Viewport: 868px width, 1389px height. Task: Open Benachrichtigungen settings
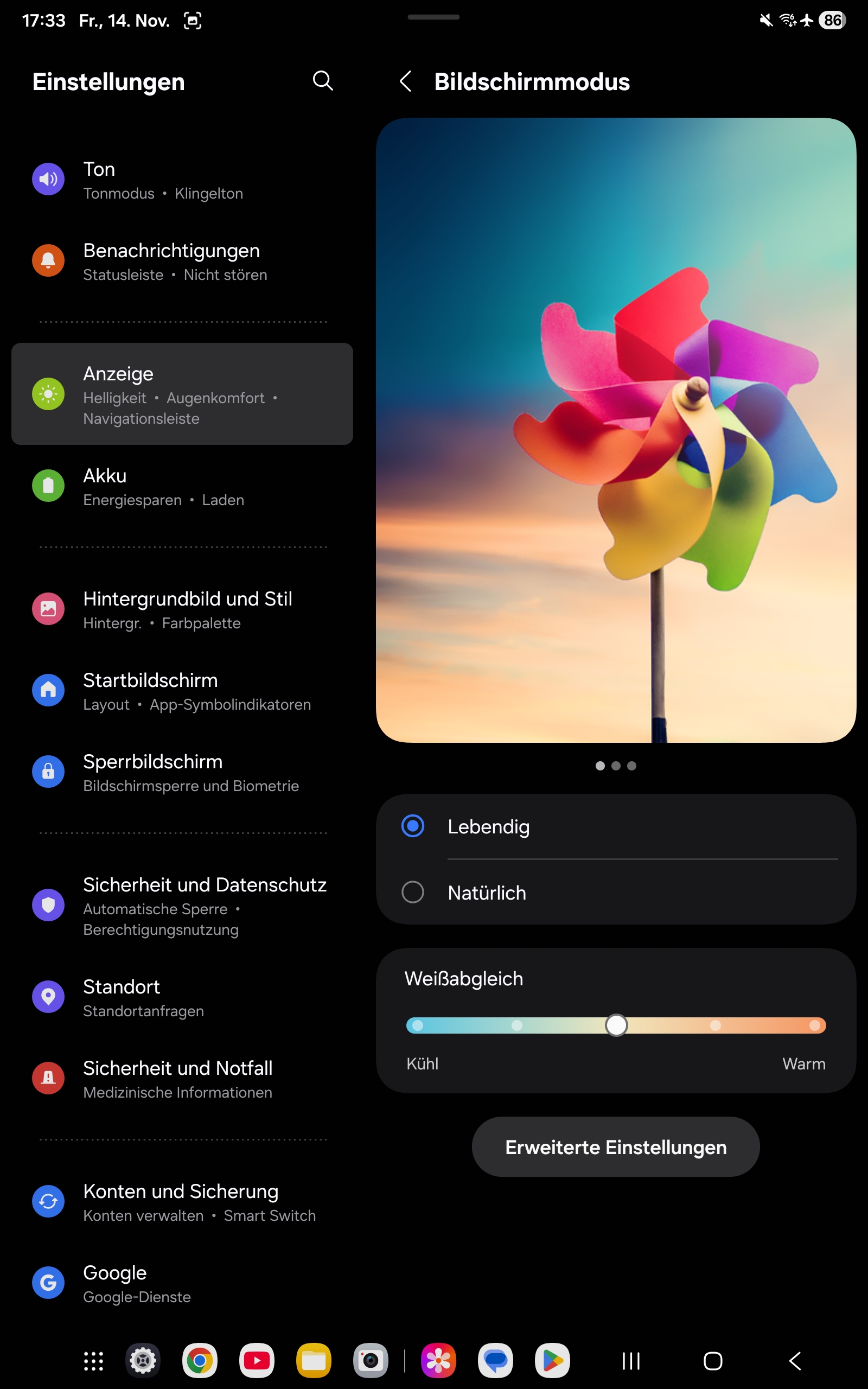[x=172, y=262]
